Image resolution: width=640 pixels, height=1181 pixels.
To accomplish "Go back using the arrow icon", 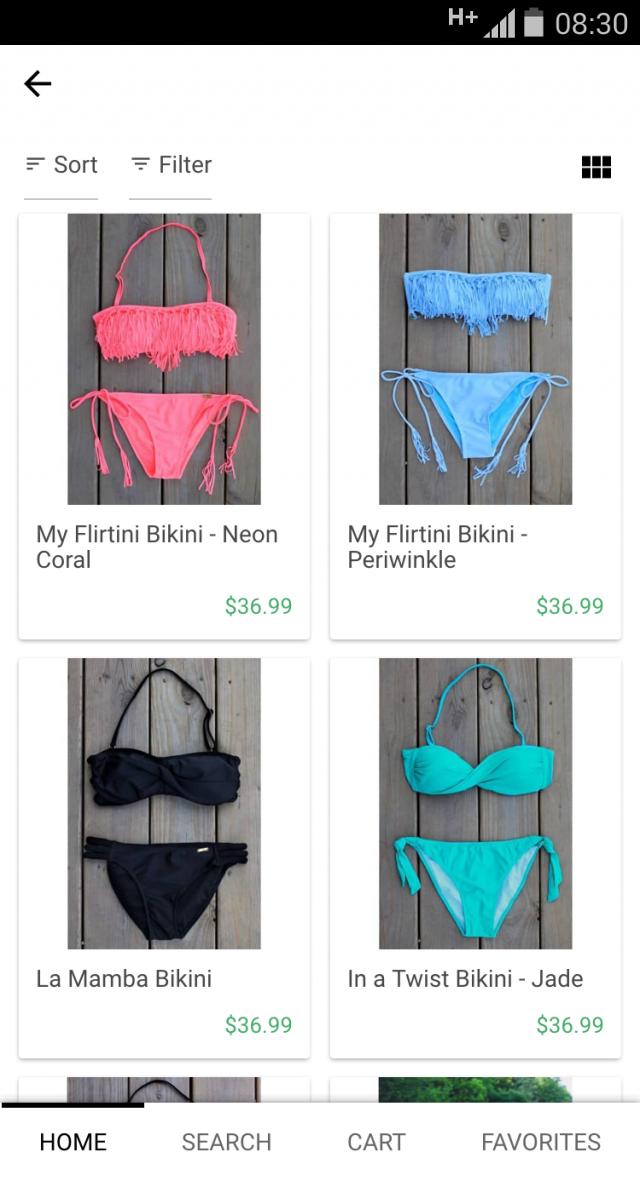I will pos(37,84).
